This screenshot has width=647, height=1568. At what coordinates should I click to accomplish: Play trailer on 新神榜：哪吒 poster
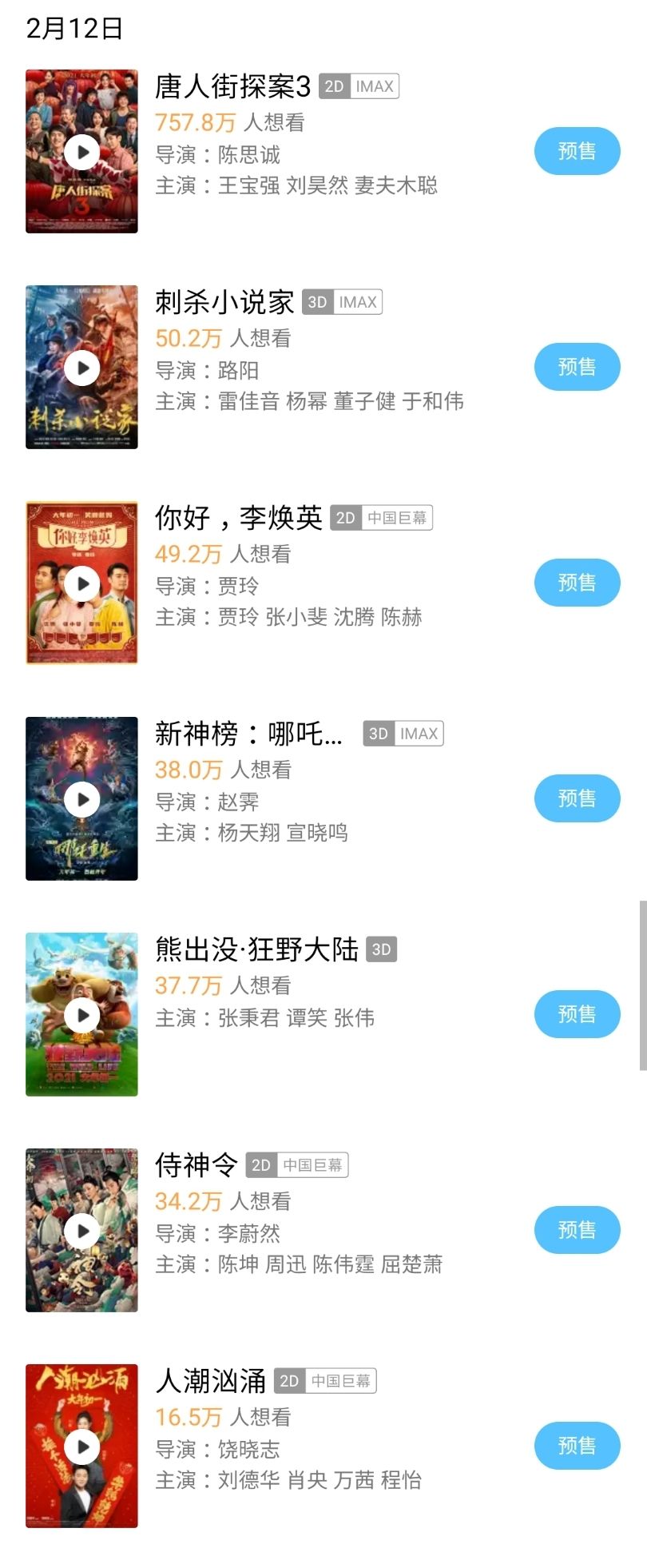coord(81,799)
